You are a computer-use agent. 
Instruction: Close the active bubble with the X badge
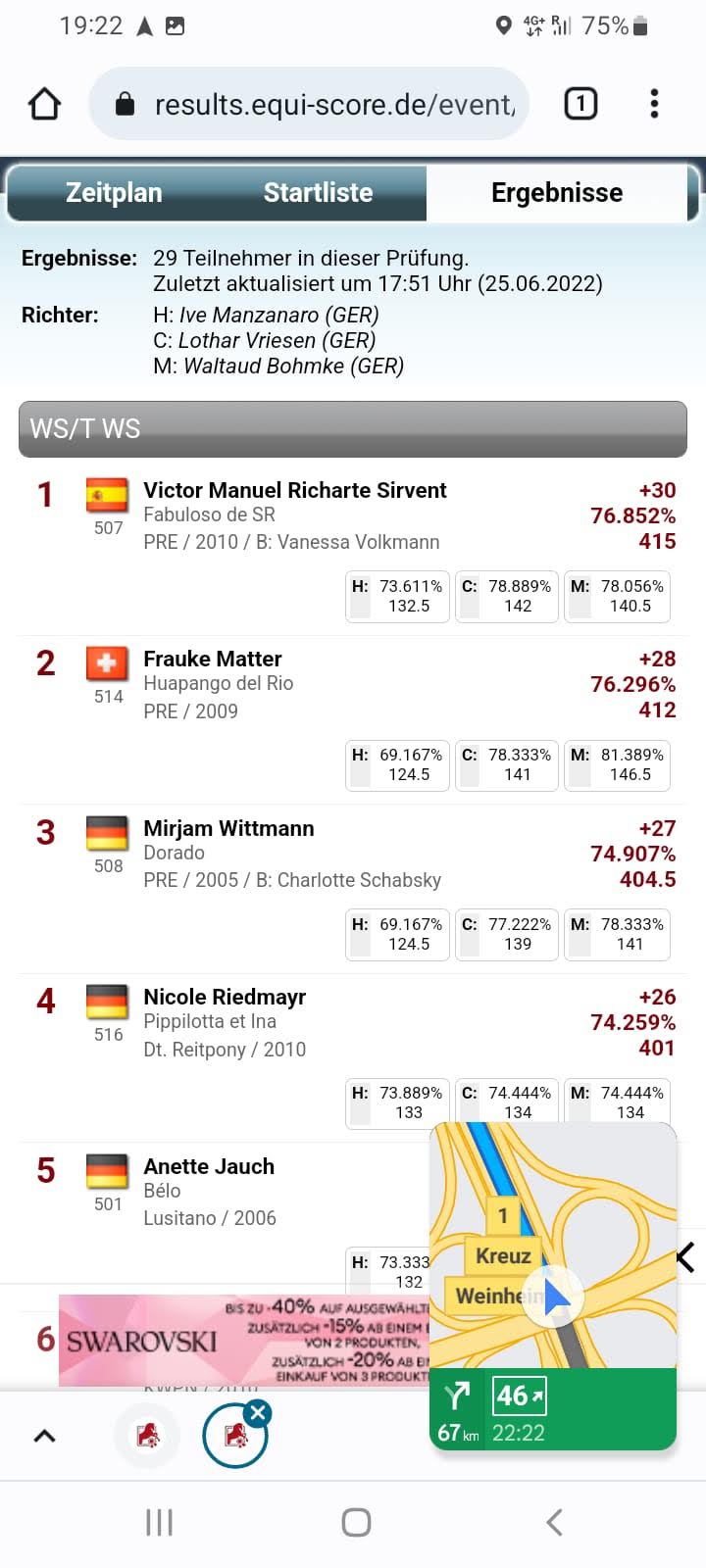257,1412
